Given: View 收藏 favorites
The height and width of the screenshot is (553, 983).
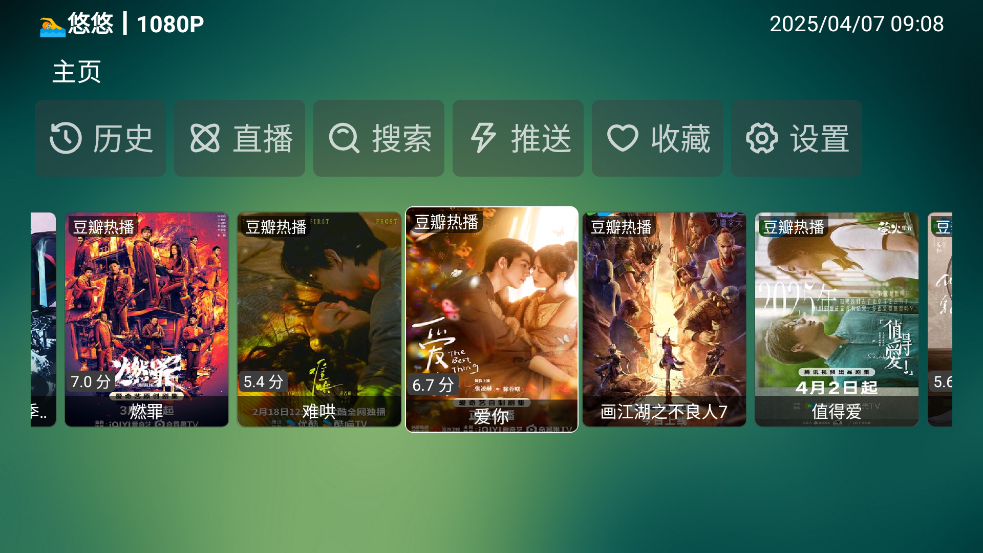Looking at the screenshot, I should [657, 138].
